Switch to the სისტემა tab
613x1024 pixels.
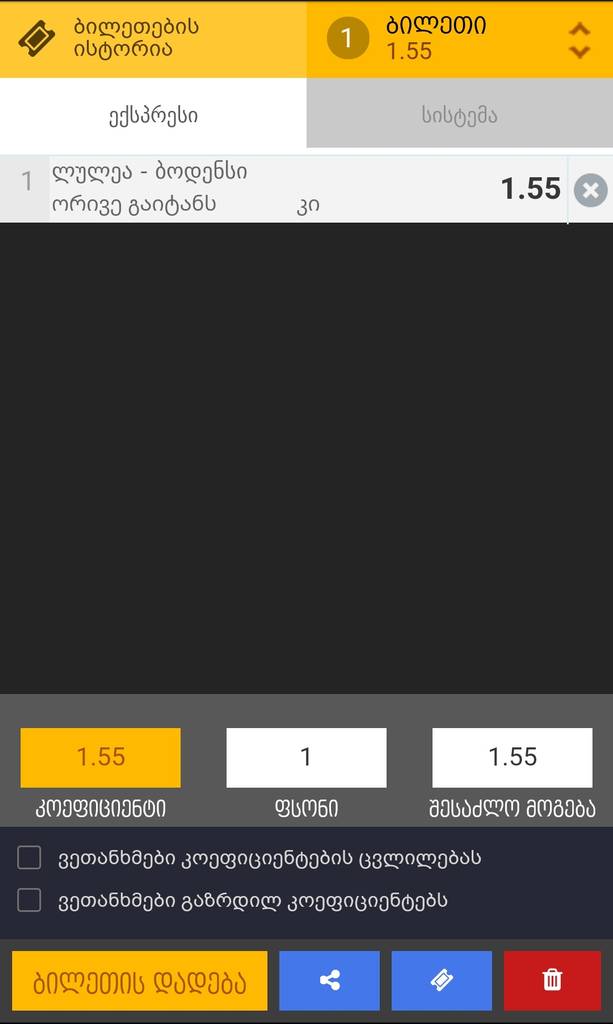click(459, 115)
